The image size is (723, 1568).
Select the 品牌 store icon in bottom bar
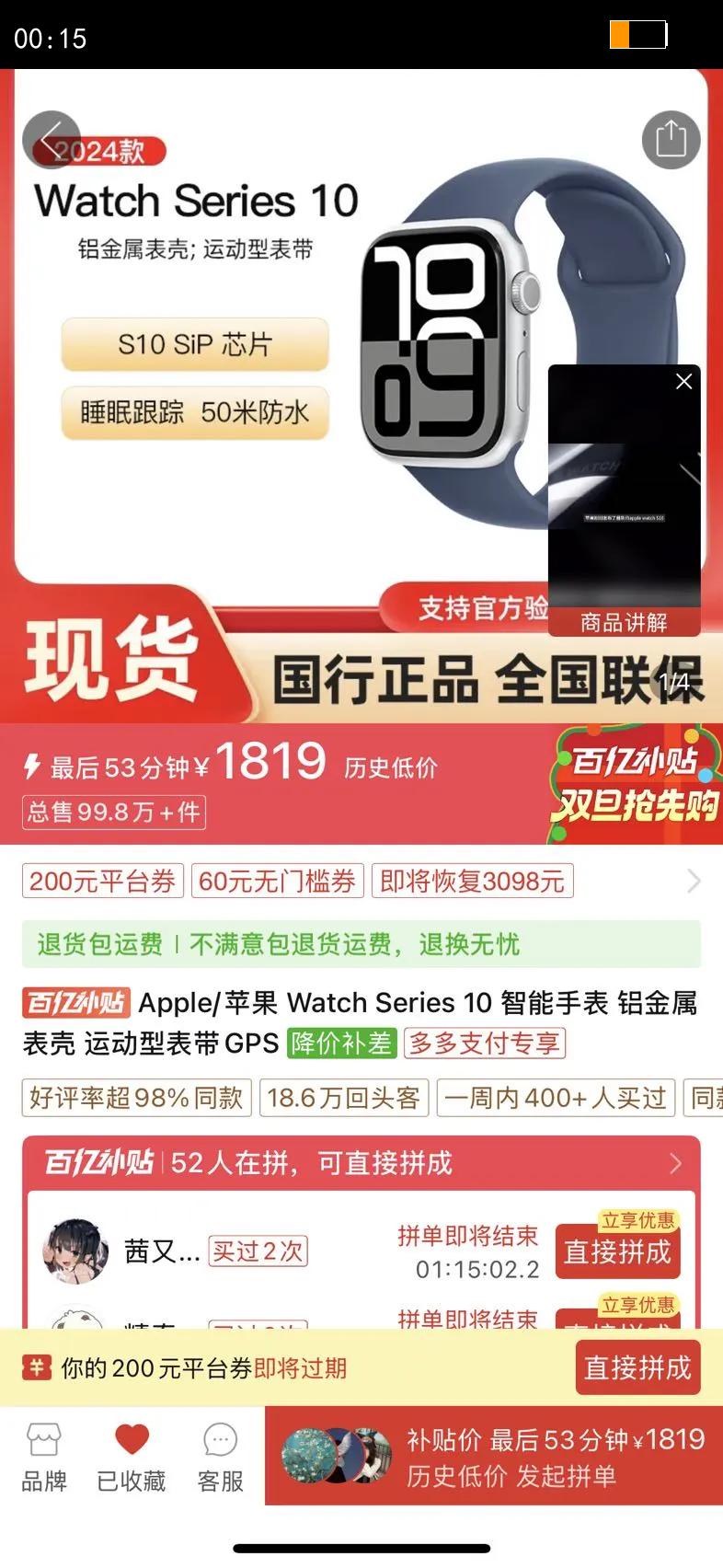pyautogui.click(x=44, y=1454)
